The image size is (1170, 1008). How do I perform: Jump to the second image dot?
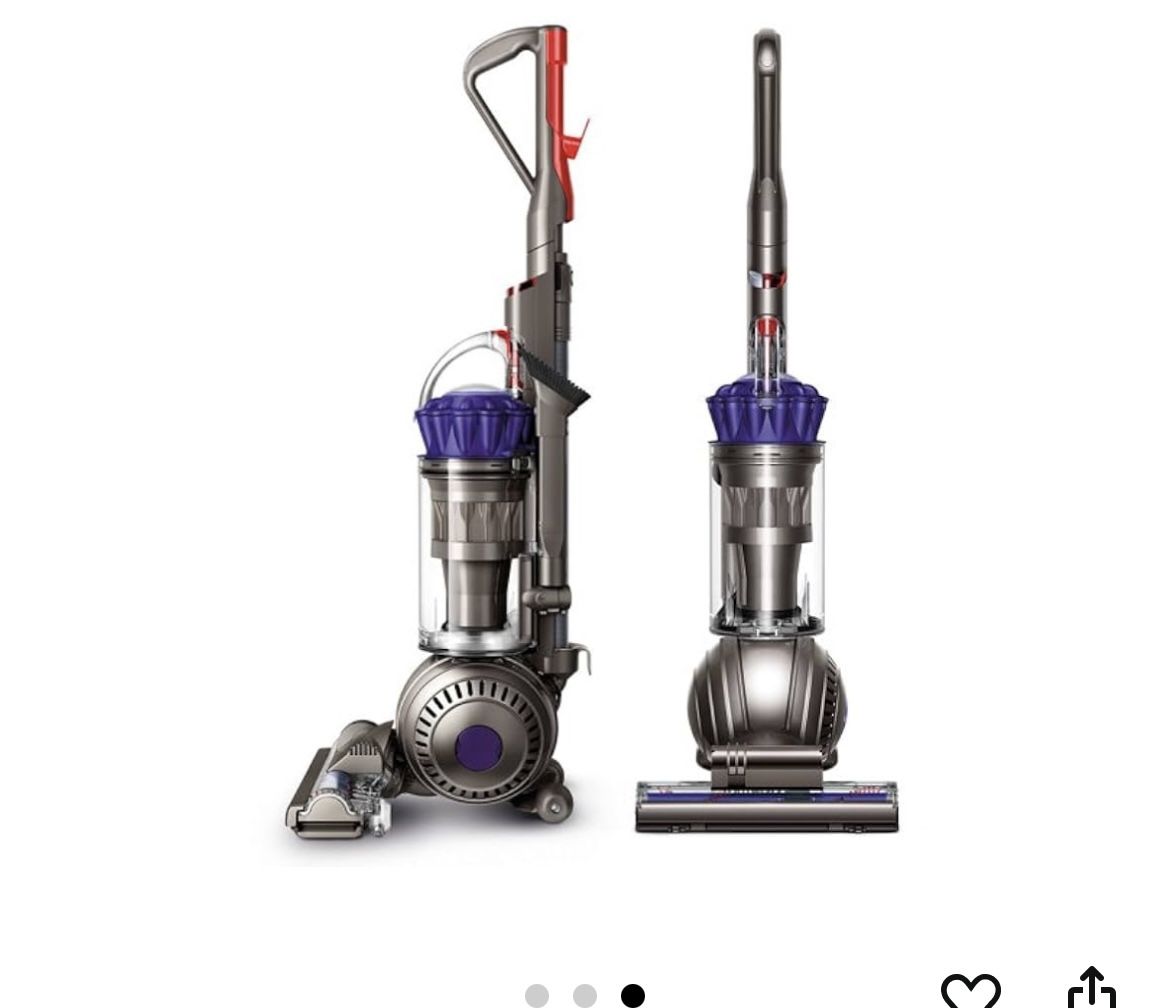click(x=585, y=995)
